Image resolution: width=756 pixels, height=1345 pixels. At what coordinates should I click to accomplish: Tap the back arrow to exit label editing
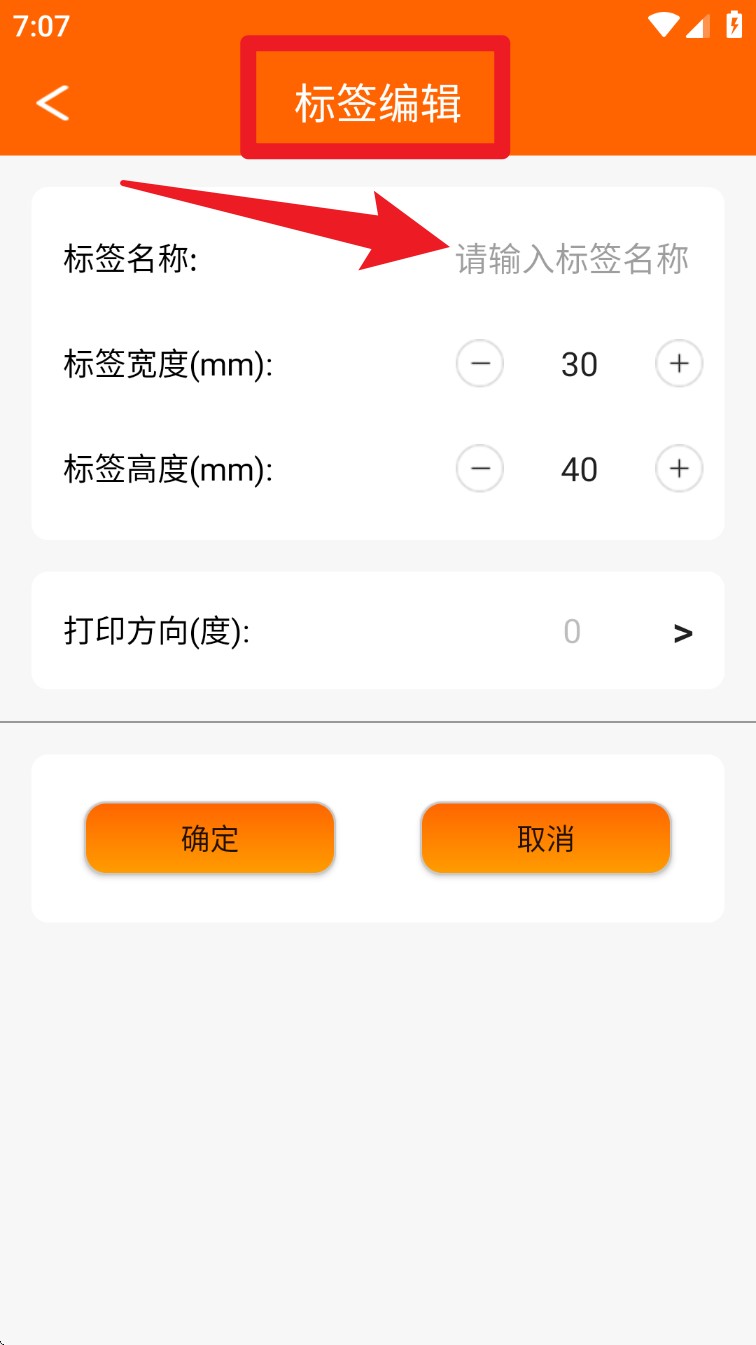[x=52, y=101]
